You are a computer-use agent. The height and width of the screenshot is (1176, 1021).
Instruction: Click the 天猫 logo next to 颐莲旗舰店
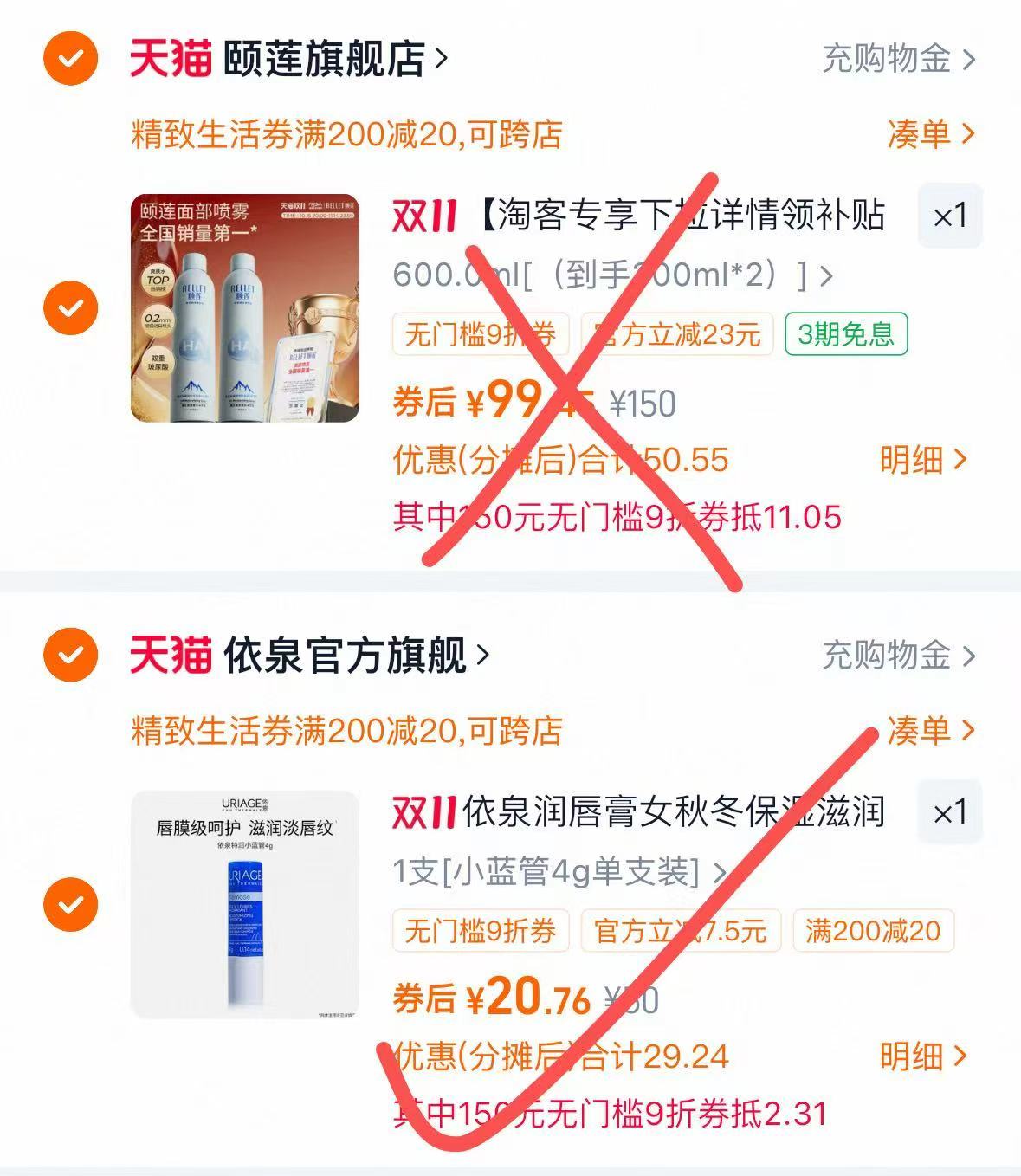[x=170, y=59]
